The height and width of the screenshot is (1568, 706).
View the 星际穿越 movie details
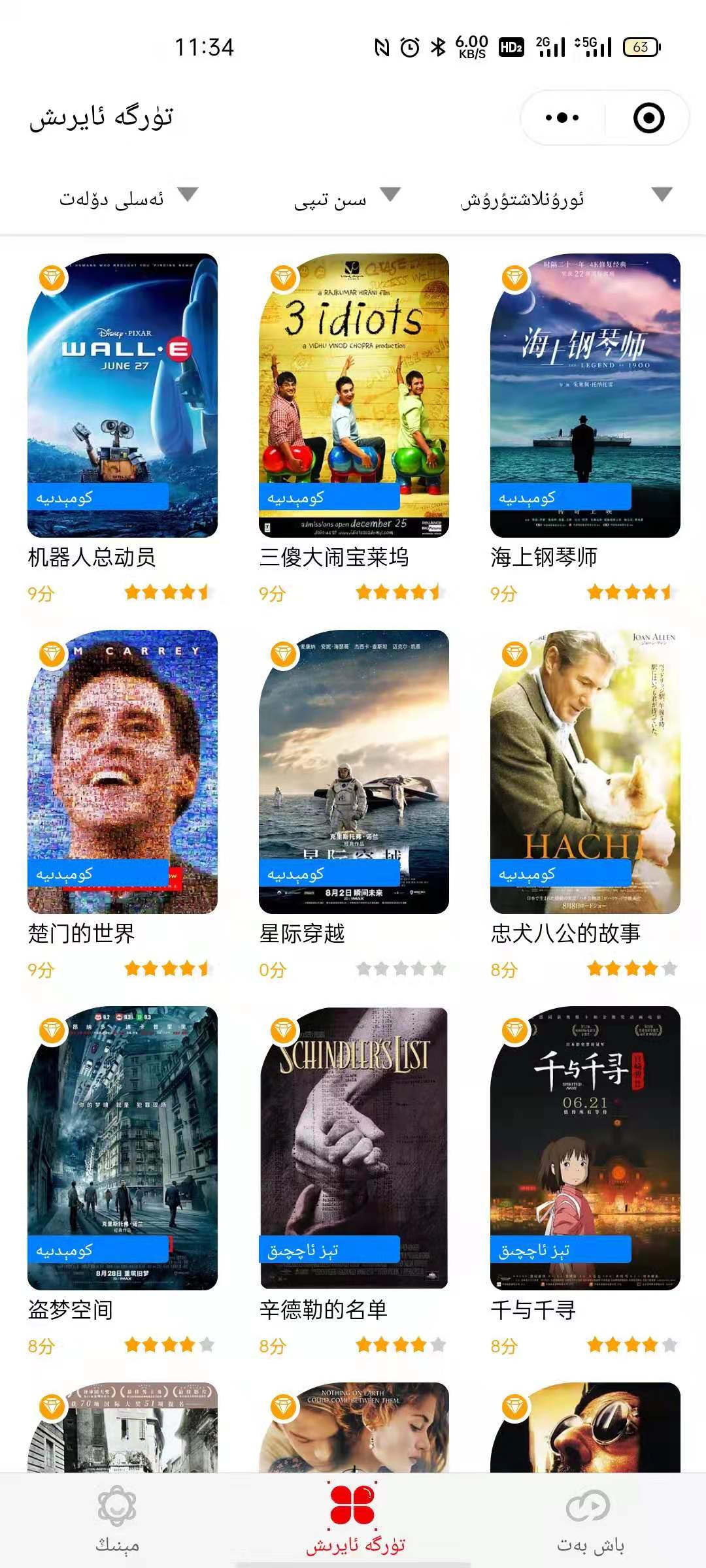click(x=354, y=772)
